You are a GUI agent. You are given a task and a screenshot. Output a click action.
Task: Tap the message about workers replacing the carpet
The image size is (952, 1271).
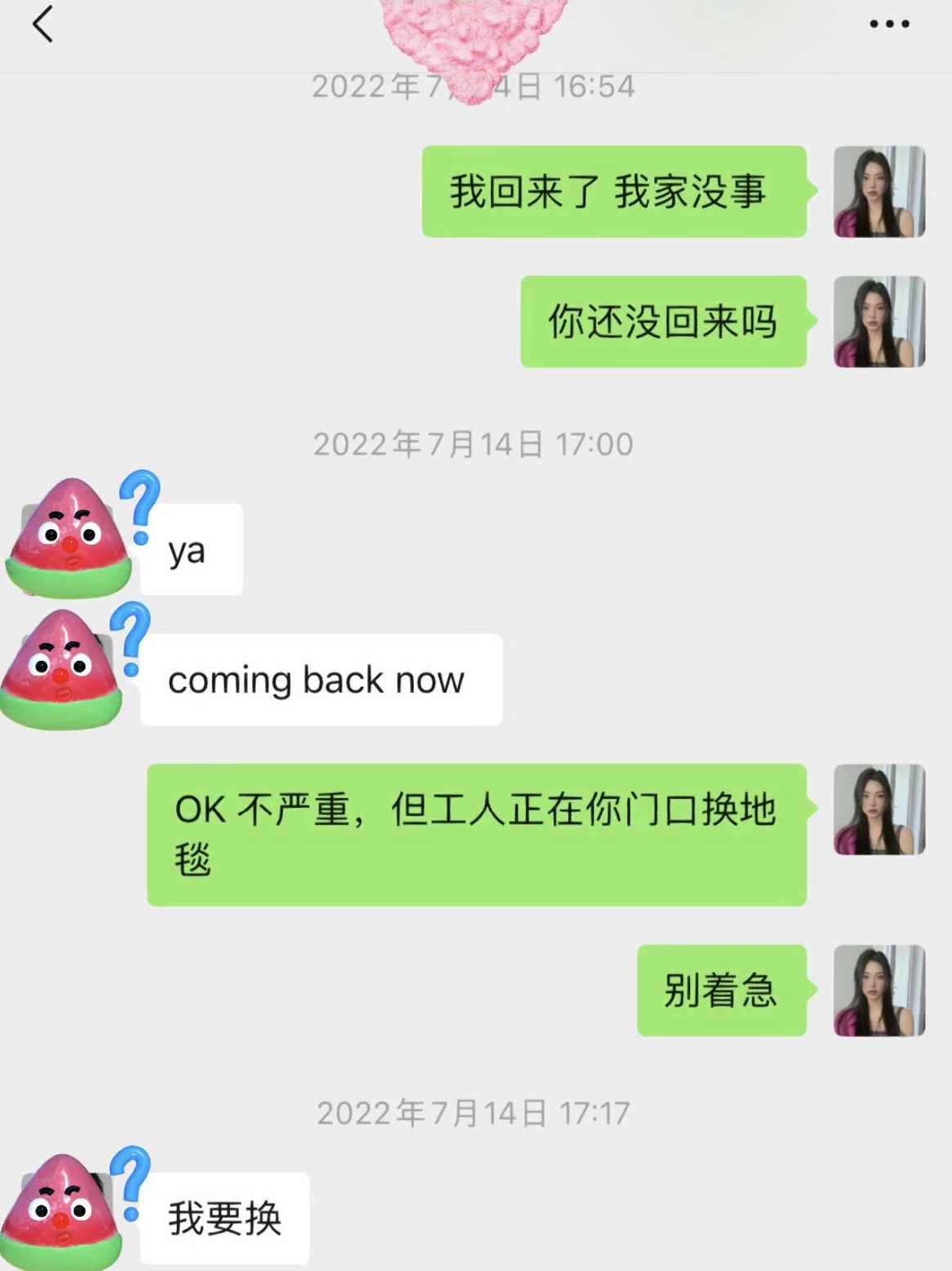[476, 834]
